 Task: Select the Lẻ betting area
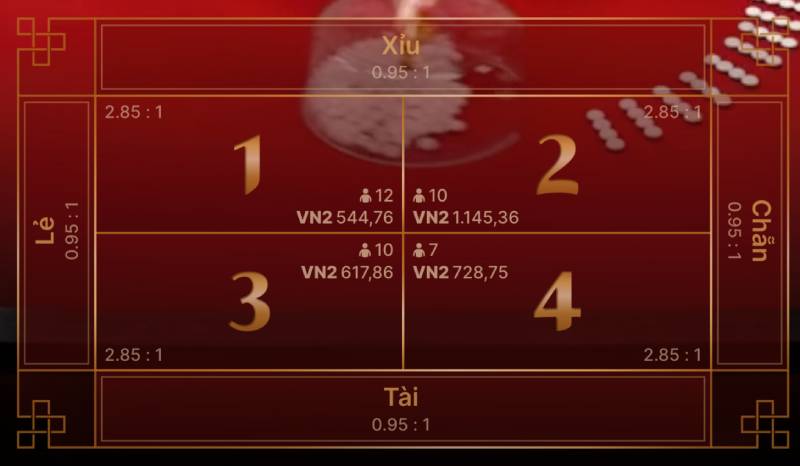tap(58, 232)
